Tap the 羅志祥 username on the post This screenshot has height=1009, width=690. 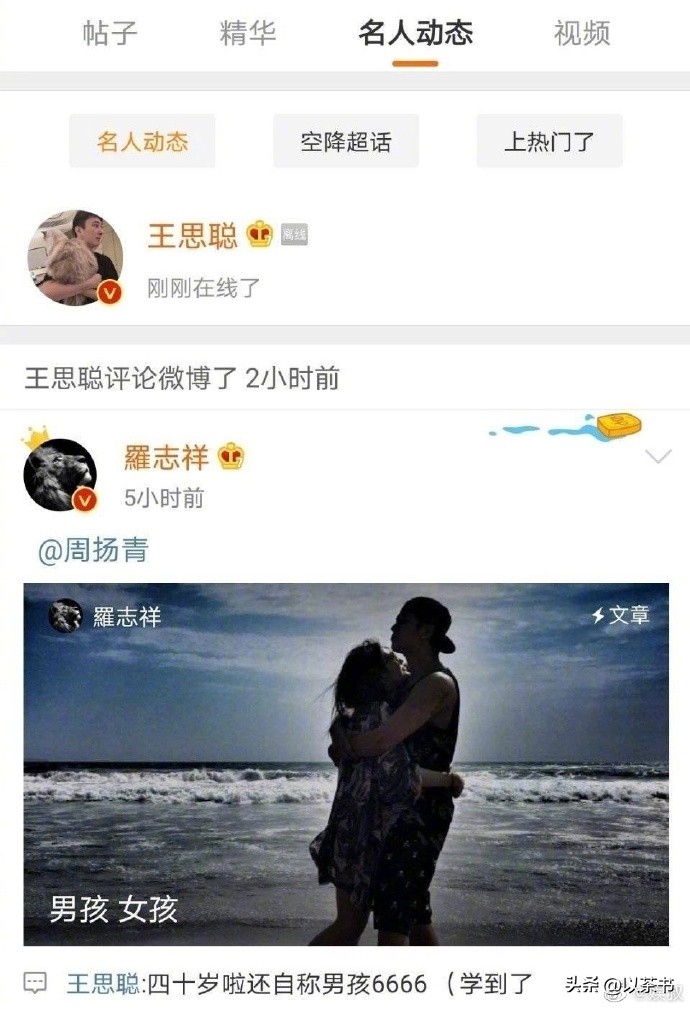[x=166, y=458]
